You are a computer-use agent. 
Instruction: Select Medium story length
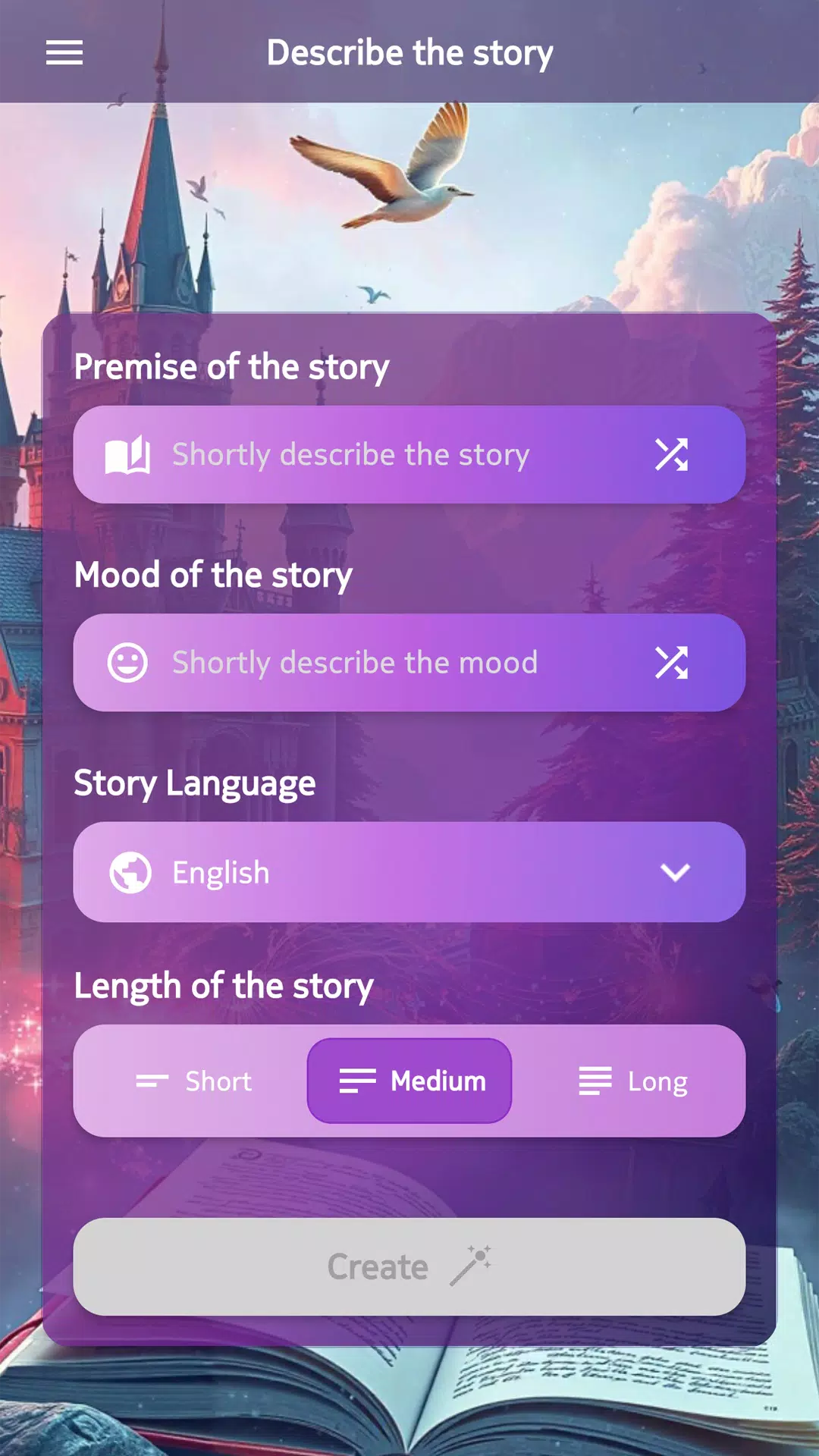coord(409,1081)
